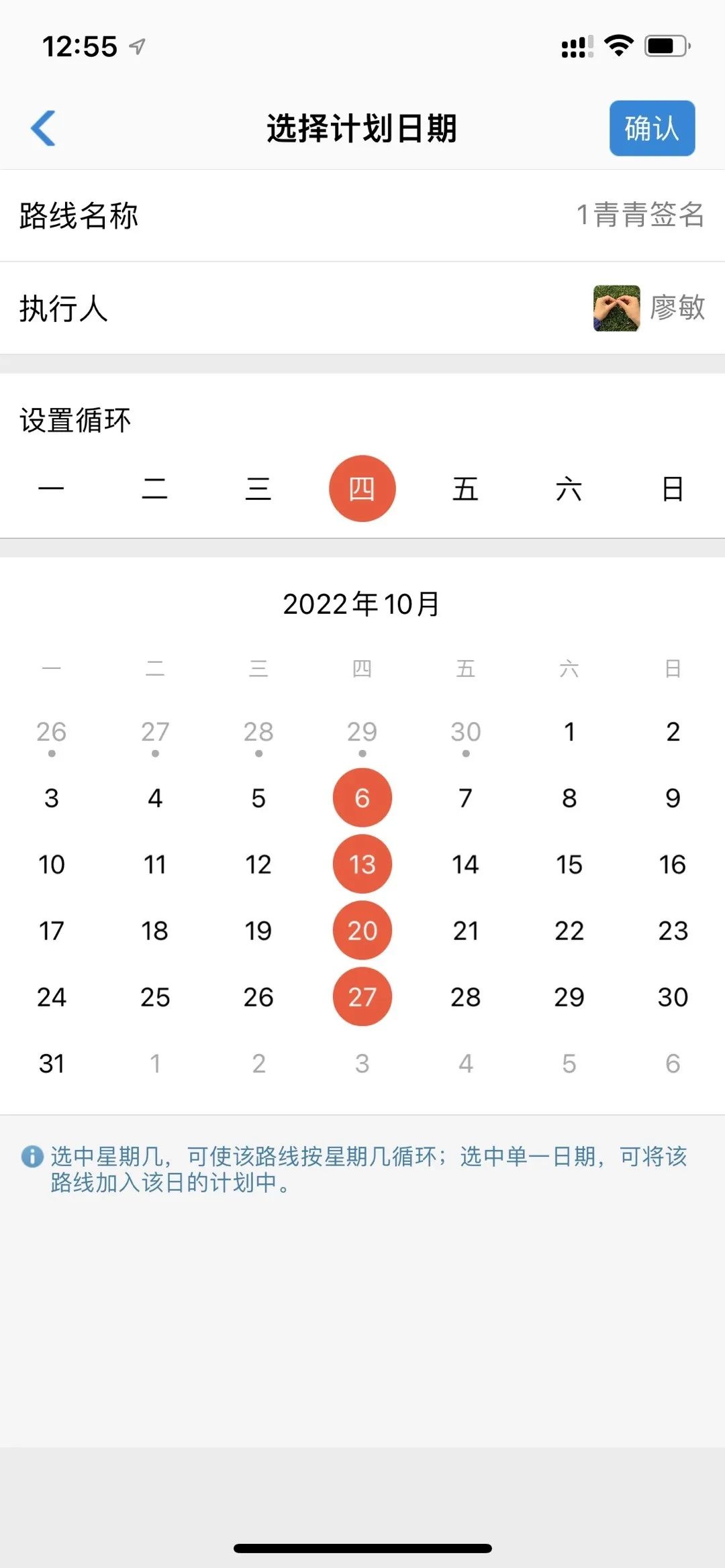Confirm the date selection with 确认
Viewport: 725px width, 1568px height.
[x=652, y=128]
